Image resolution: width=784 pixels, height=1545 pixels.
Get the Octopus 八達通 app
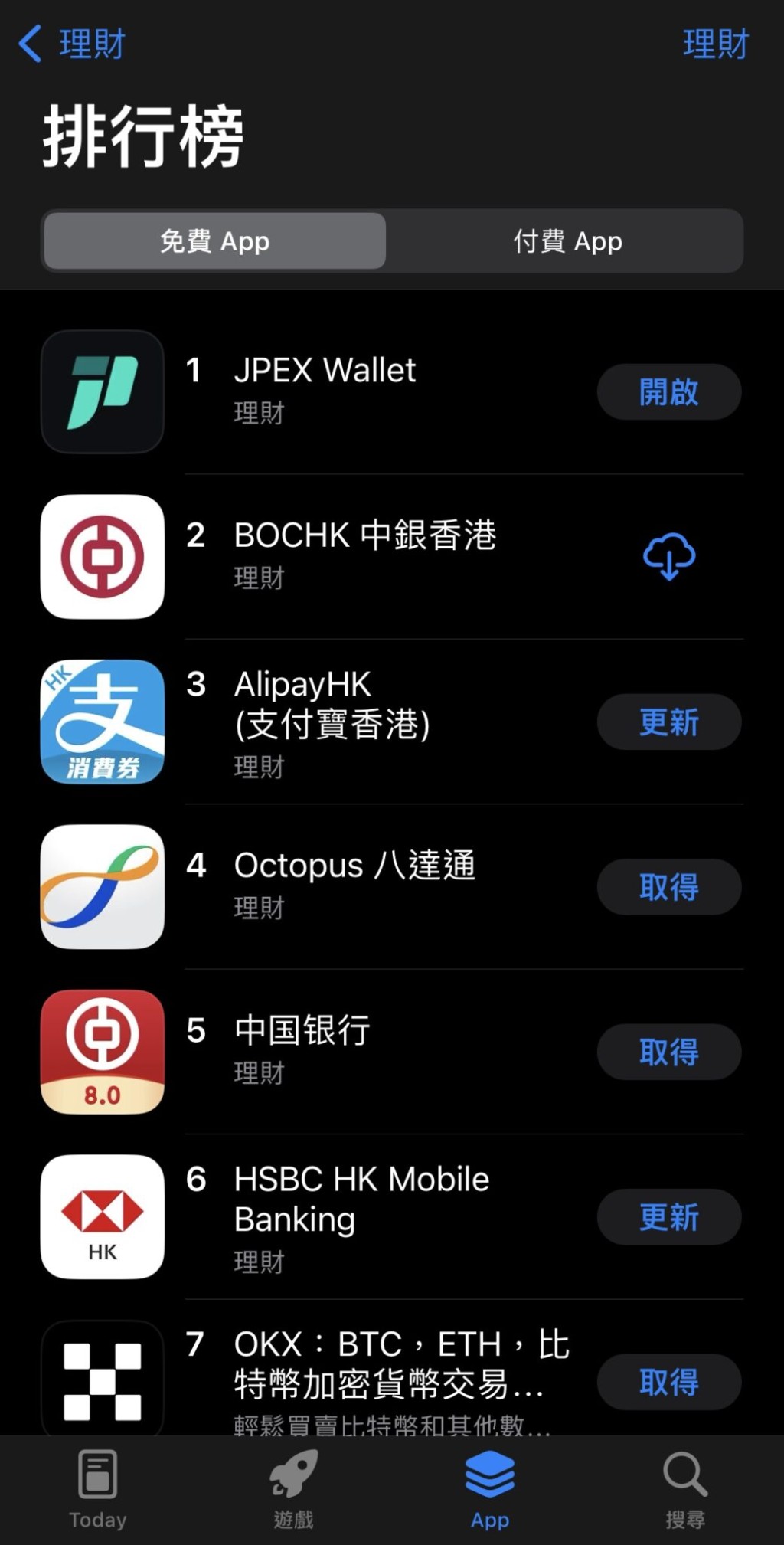pyautogui.click(x=669, y=887)
